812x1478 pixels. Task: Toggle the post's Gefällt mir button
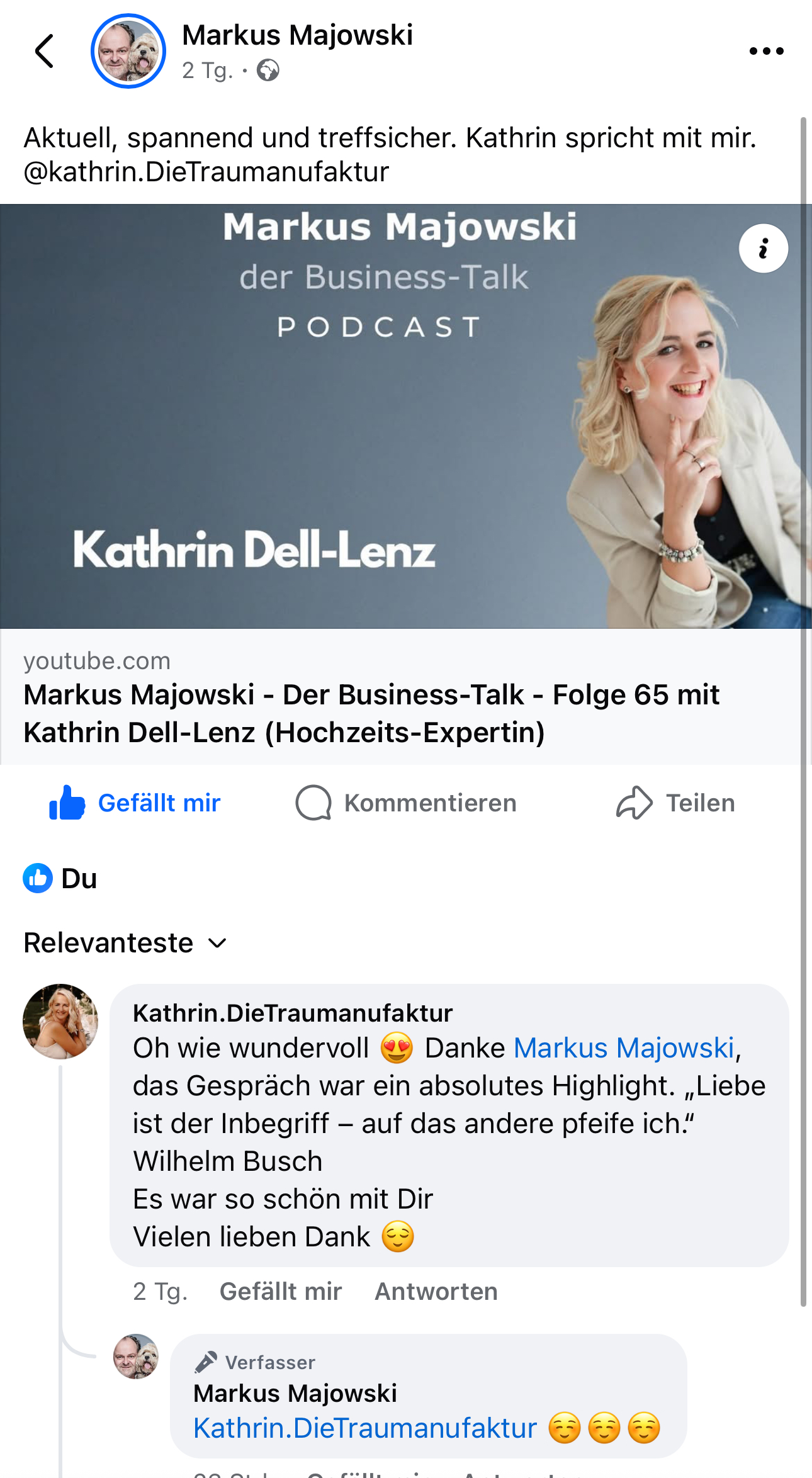click(x=135, y=803)
